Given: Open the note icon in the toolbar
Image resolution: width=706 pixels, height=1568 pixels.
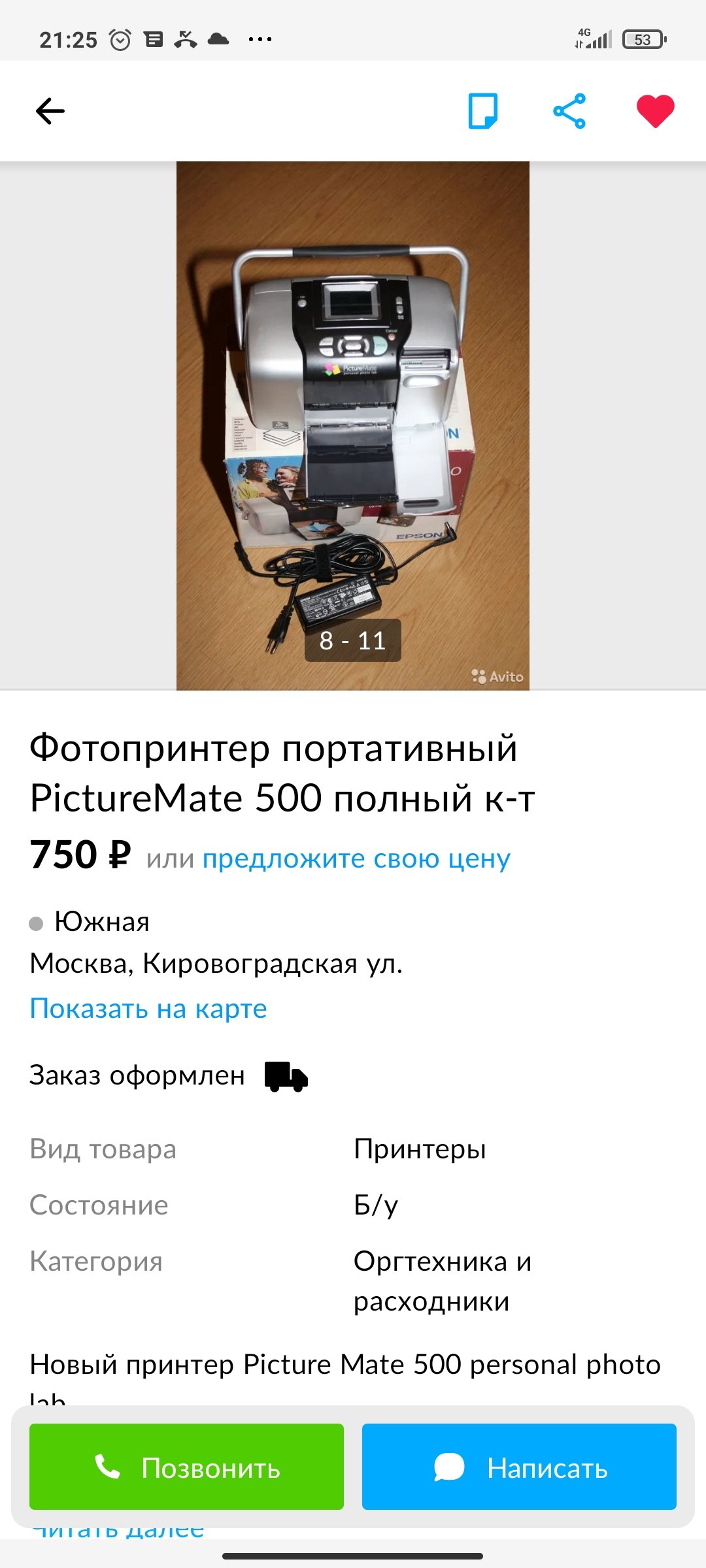Looking at the screenshot, I should tap(483, 111).
